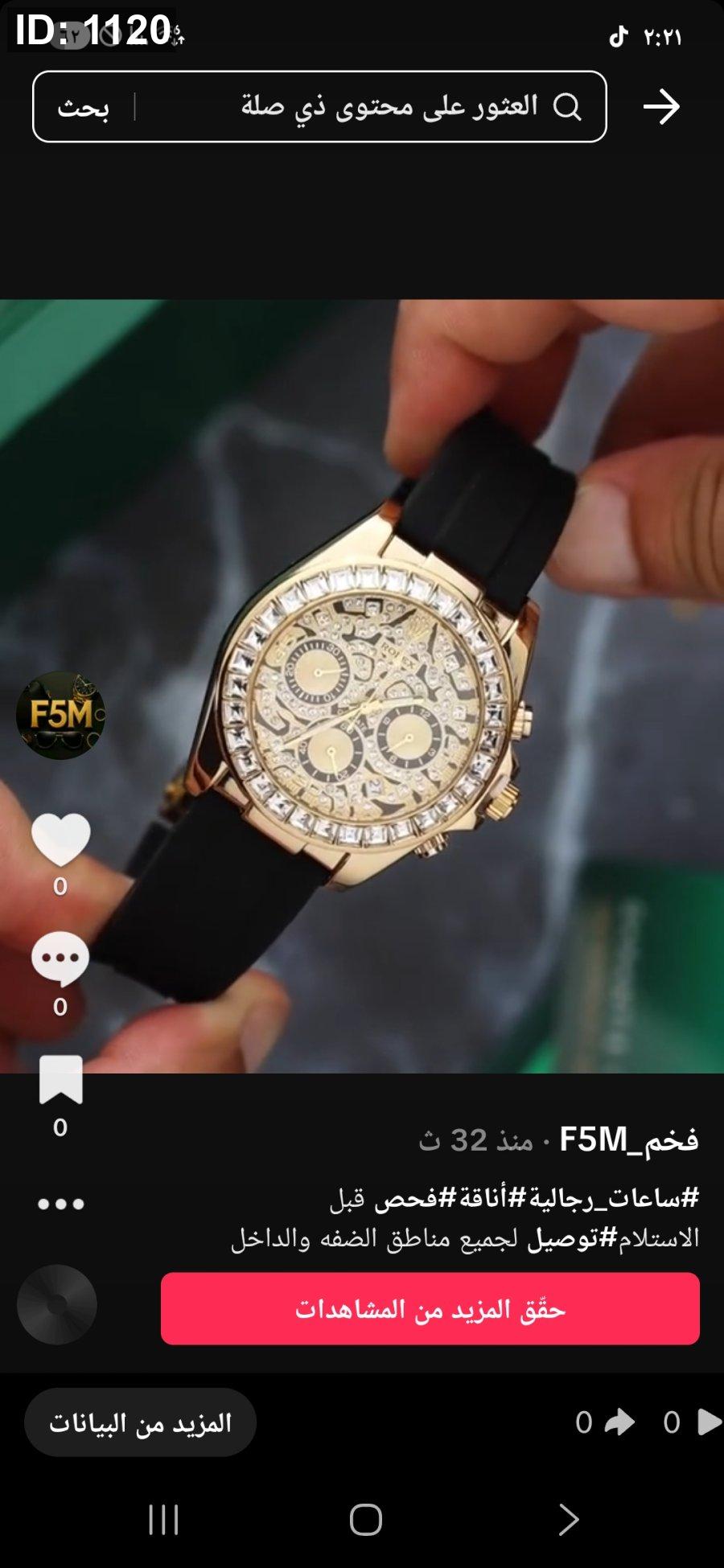Image resolution: width=724 pixels, height=1568 pixels.
Task: Go to the system home screen
Action: pyautogui.click(x=365, y=1519)
